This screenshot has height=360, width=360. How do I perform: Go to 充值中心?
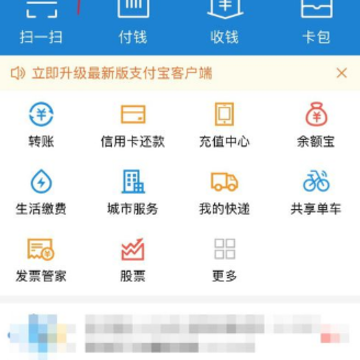click(225, 125)
